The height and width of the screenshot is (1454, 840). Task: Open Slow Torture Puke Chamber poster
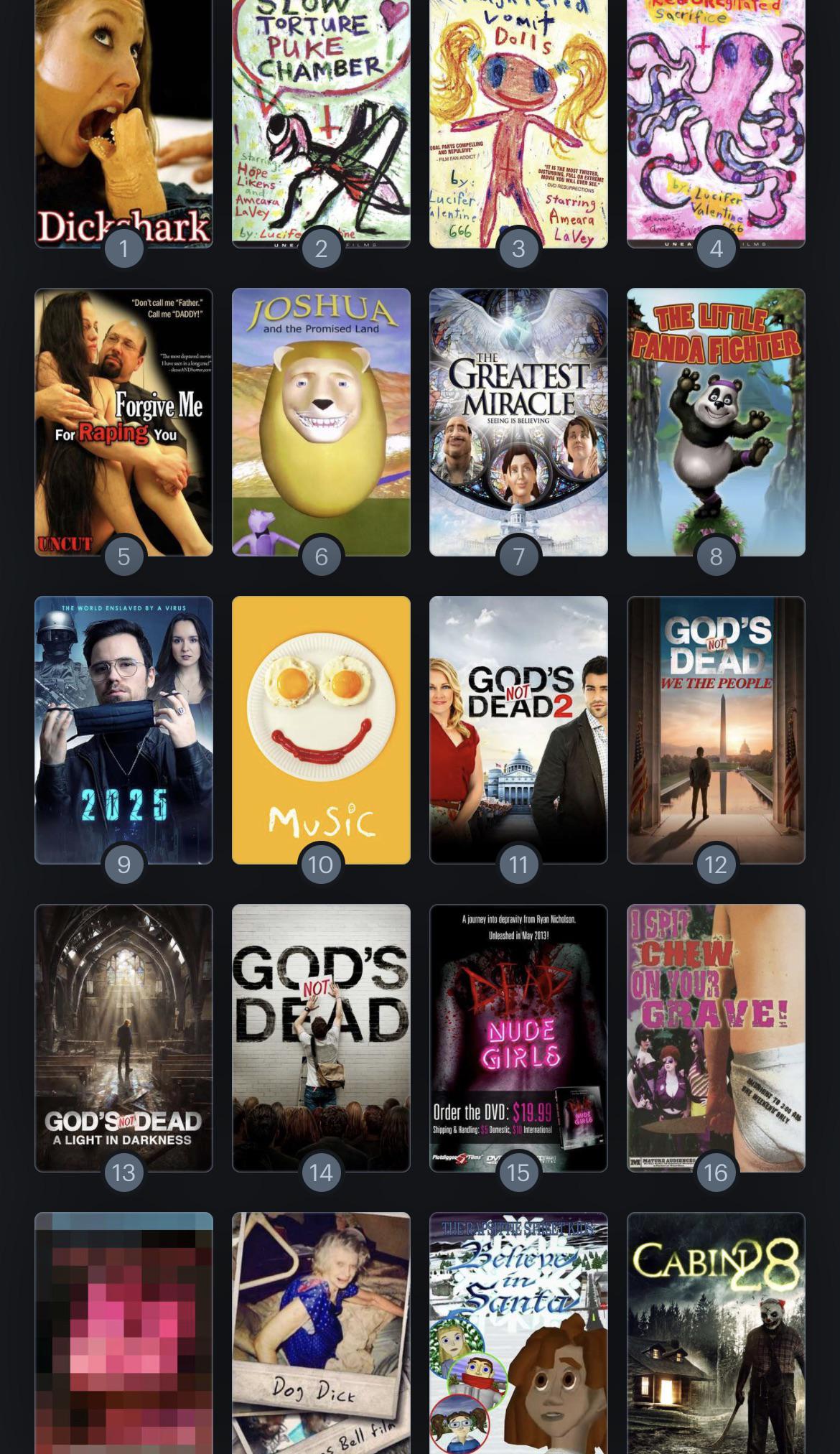click(321, 124)
